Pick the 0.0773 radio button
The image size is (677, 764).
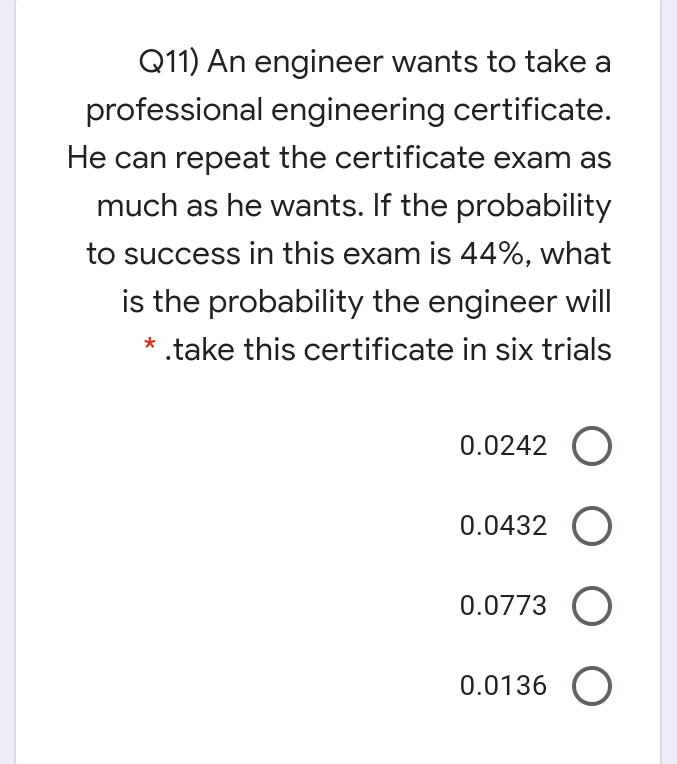pos(592,606)
